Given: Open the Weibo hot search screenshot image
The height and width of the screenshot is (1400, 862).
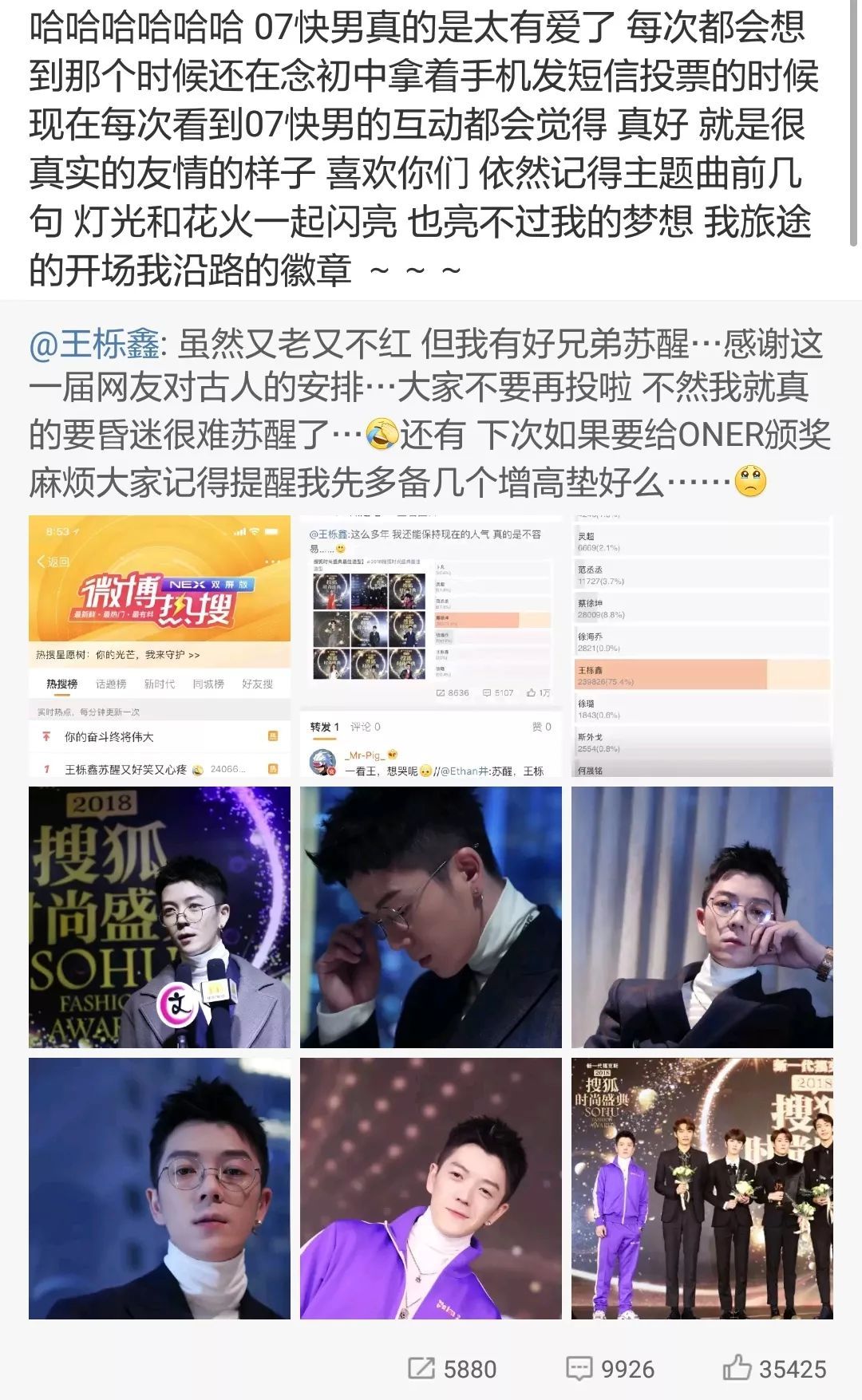Looking at the screenshot, I should tap(160, 646).
